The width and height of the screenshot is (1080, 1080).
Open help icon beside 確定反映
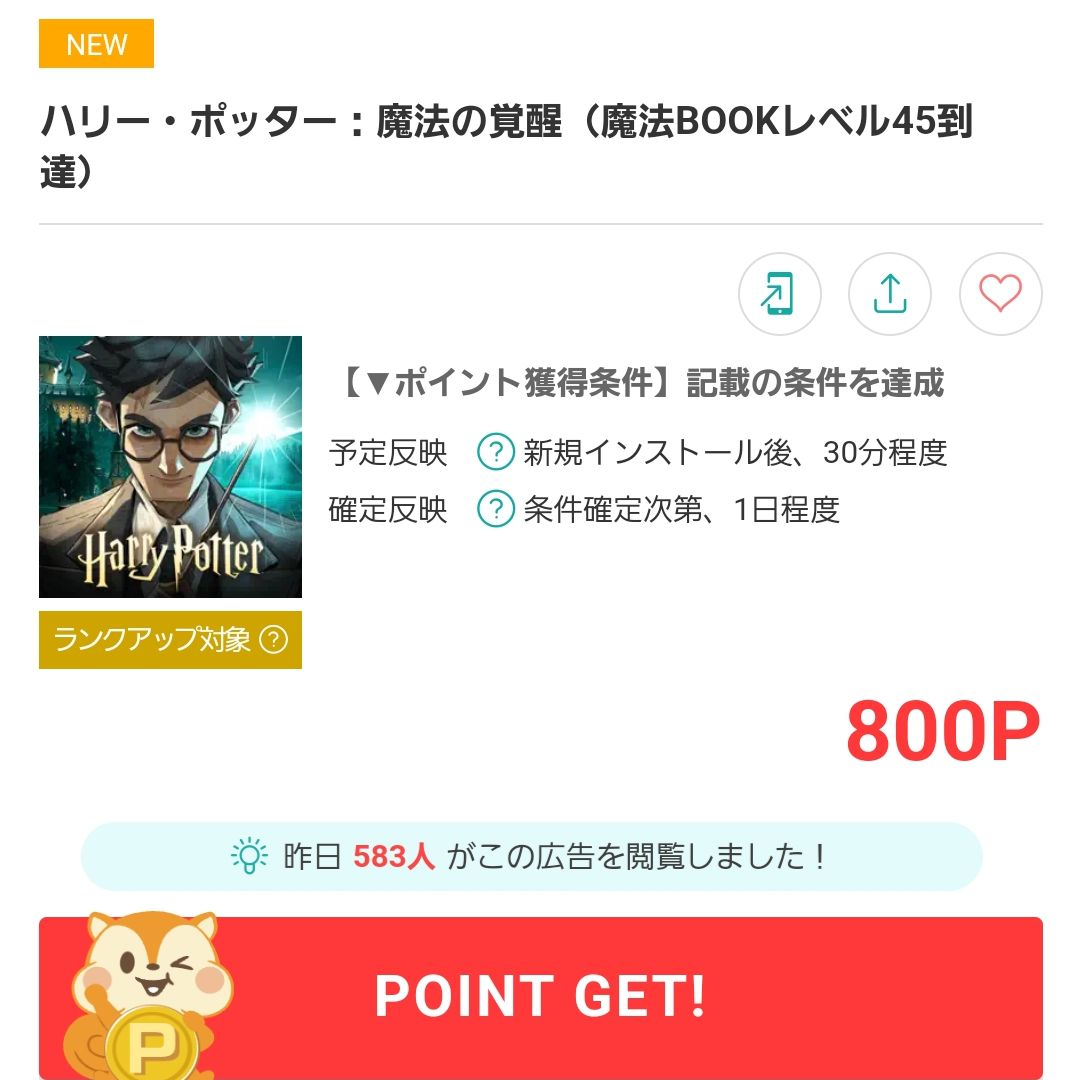pos(495,510)
